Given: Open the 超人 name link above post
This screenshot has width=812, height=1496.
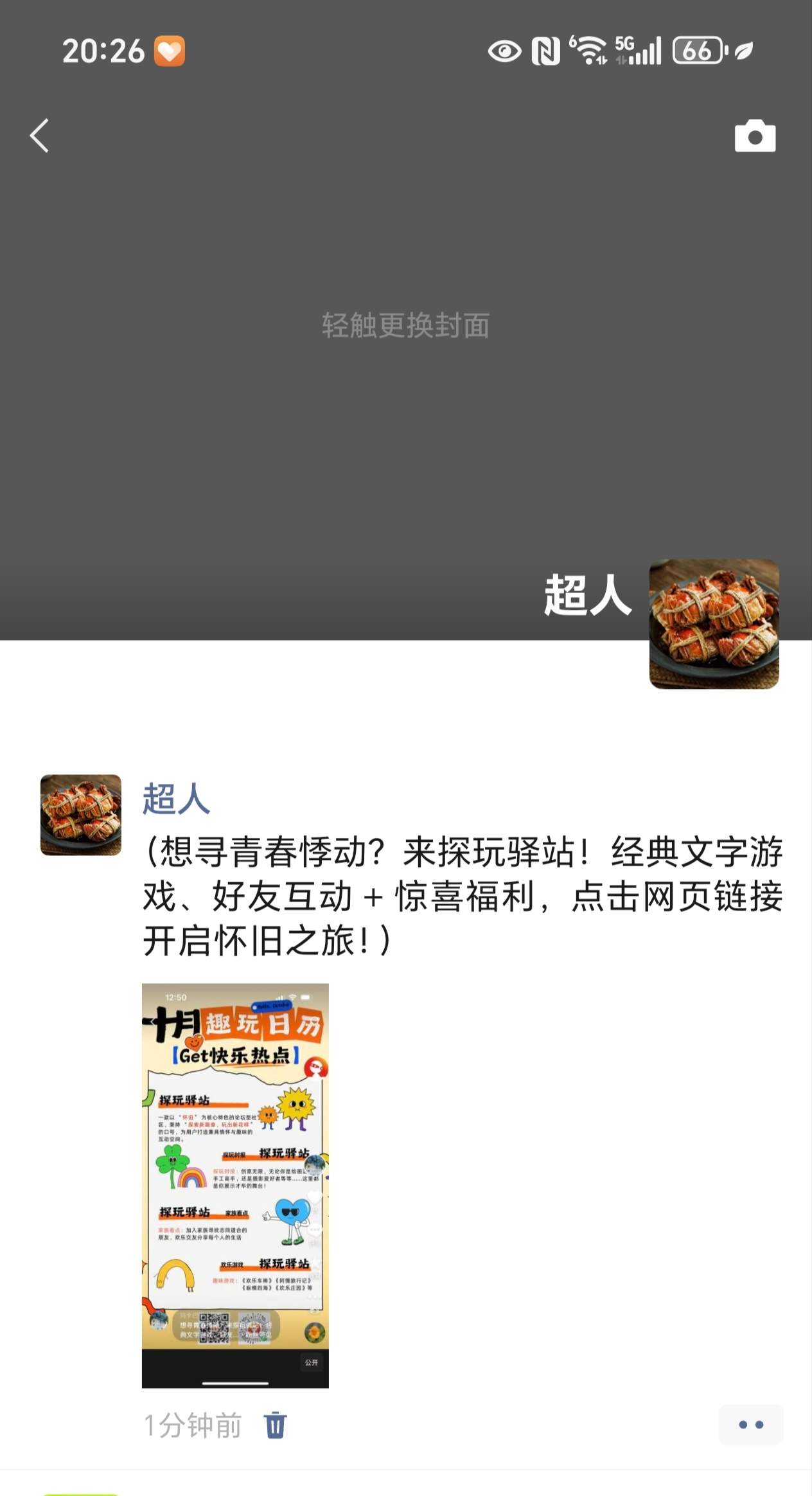Looking at the screenshot, I should pos(176,799).
